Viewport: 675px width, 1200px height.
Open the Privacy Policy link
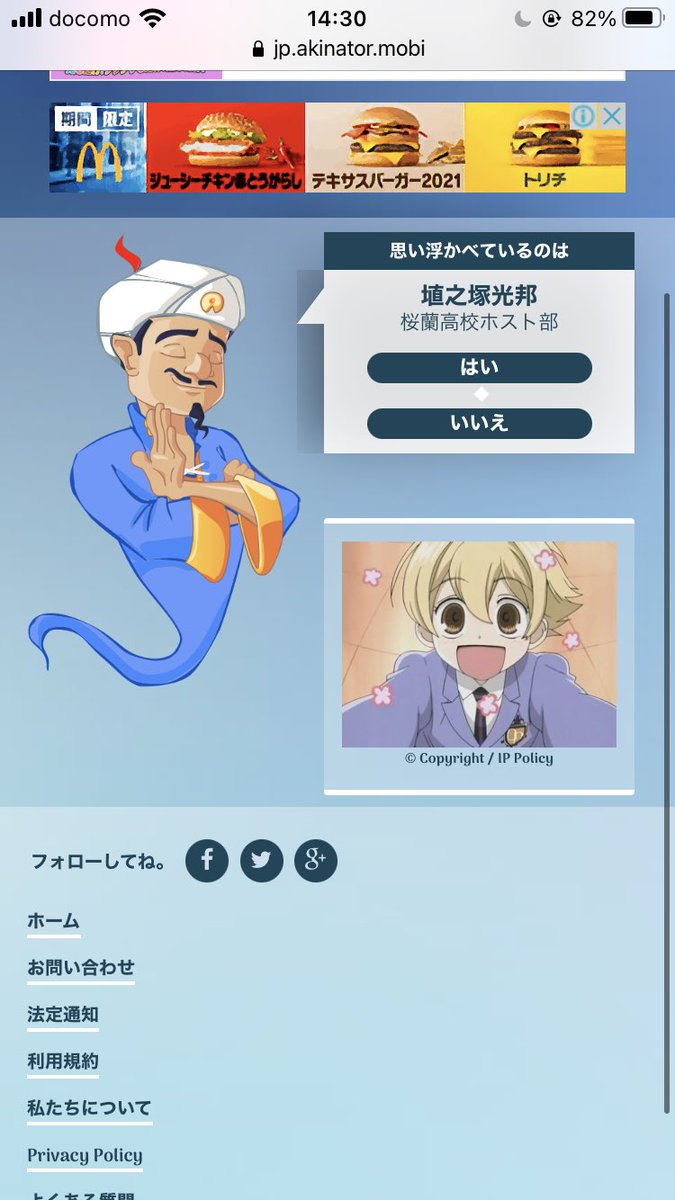85,1156
